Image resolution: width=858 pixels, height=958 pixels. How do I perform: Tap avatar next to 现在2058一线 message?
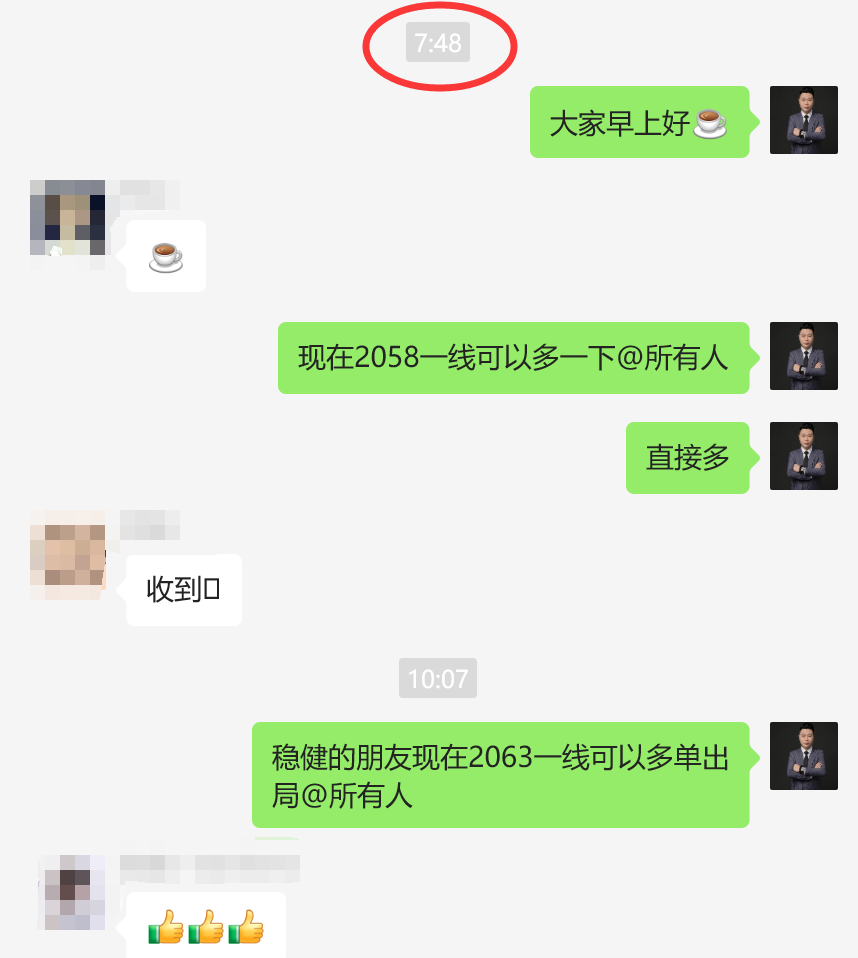pos(803,356)
